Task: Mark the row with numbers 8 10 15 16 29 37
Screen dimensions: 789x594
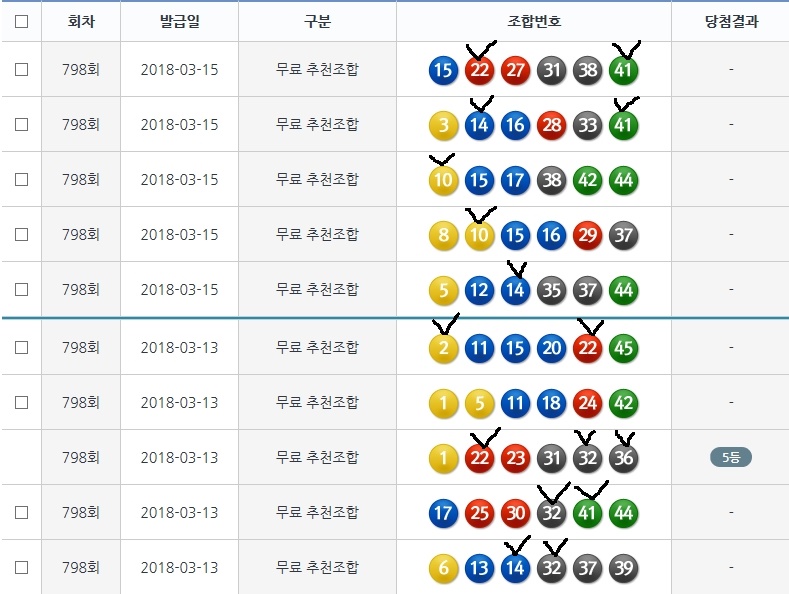Action: (21, 235)
